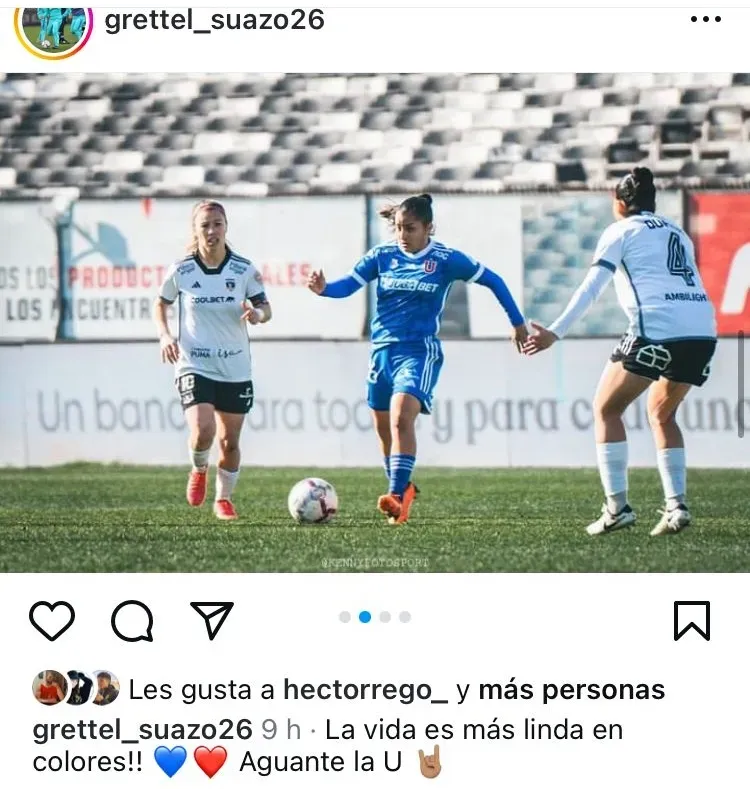Share the post via the paper plane icon
The image size is (750, 789).
coord(212,620)
